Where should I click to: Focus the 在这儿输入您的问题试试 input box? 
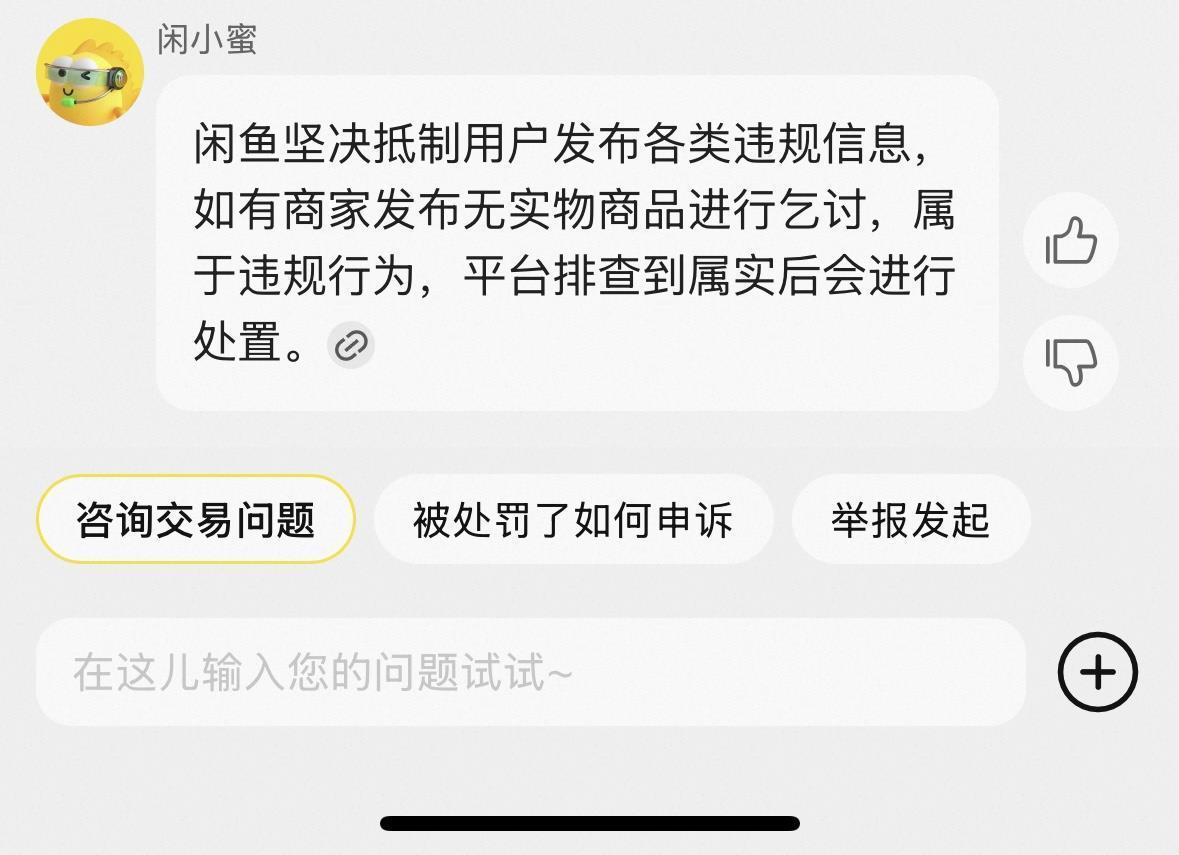(x=530, y=672)
